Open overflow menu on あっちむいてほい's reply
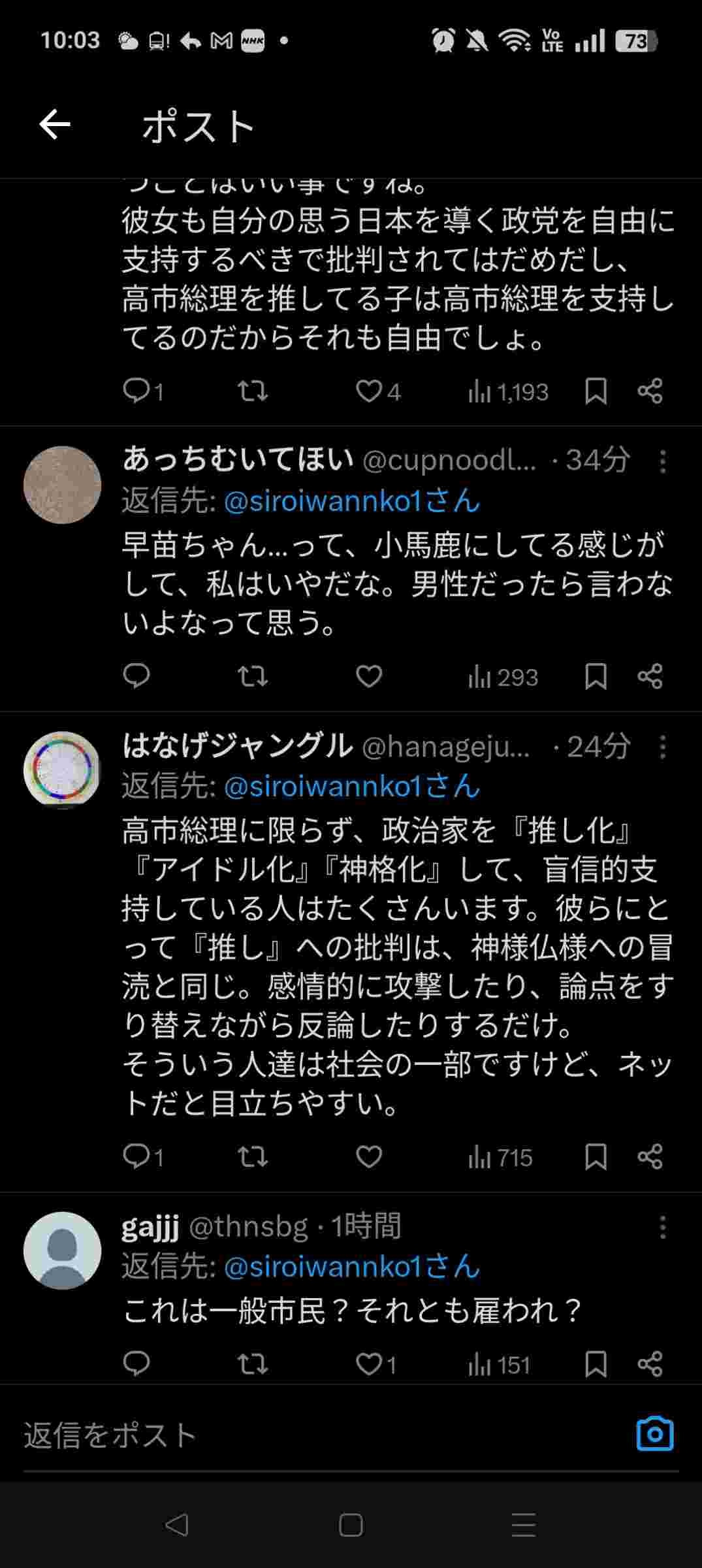702x1568 pixels. click(662, 461)
